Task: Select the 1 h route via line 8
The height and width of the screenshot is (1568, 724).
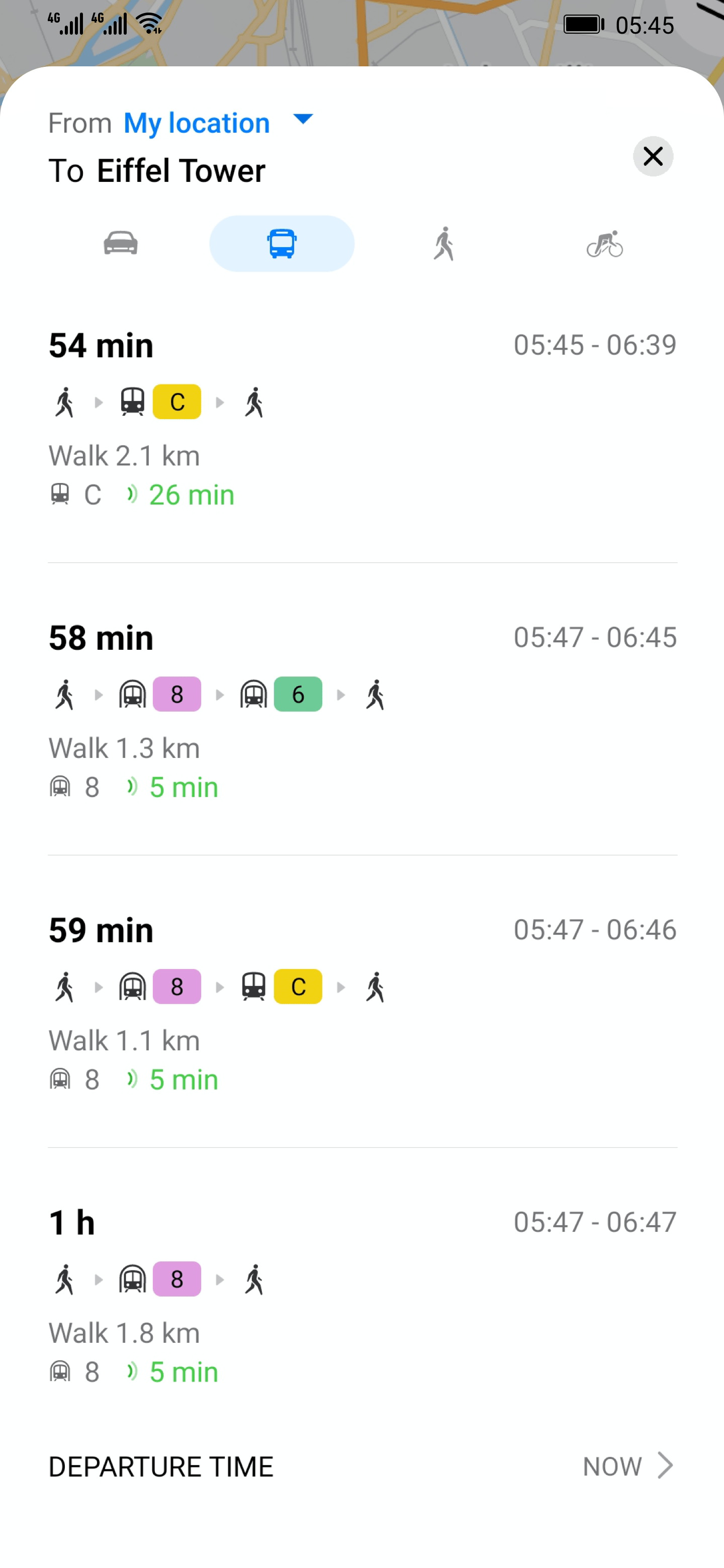Action: point(361,1297)
